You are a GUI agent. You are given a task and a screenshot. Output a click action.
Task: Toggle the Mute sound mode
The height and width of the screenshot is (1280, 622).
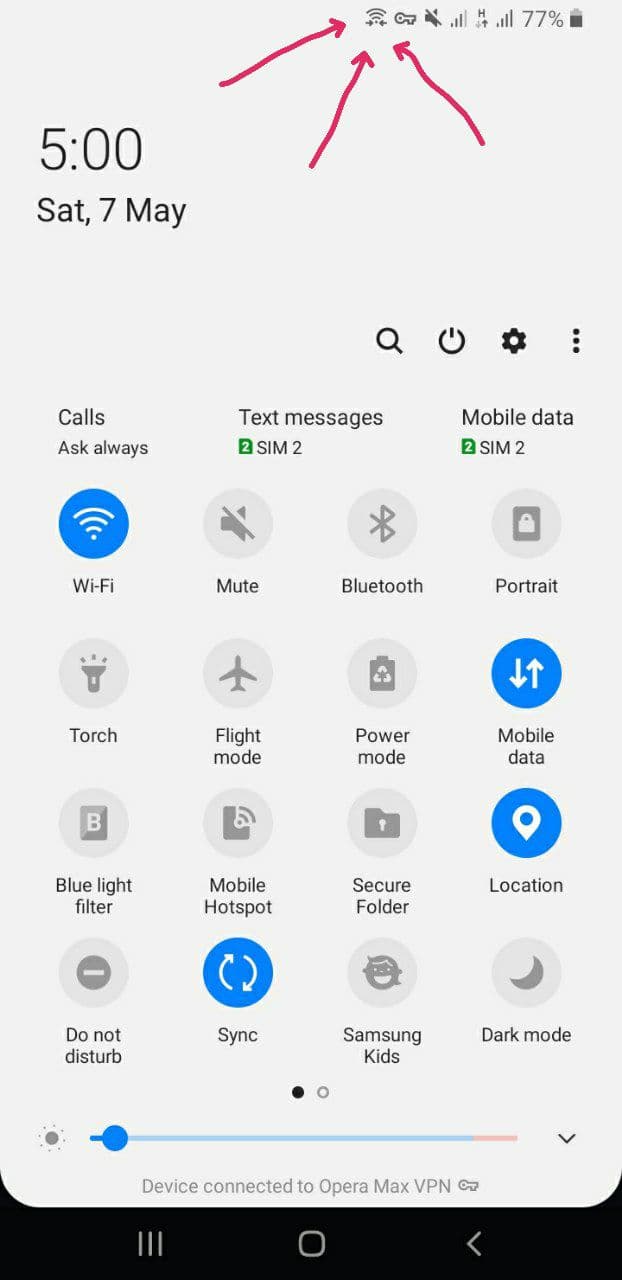pos(238,523)
